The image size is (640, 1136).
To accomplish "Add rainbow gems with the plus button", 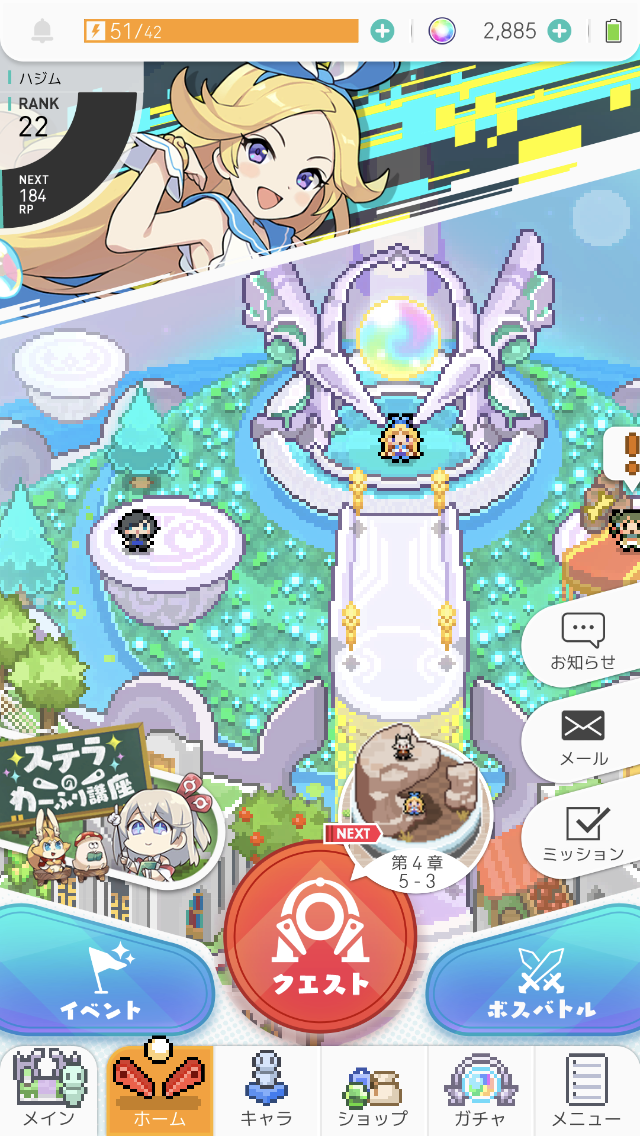I will pyautogui.click(x=559, y=31).
